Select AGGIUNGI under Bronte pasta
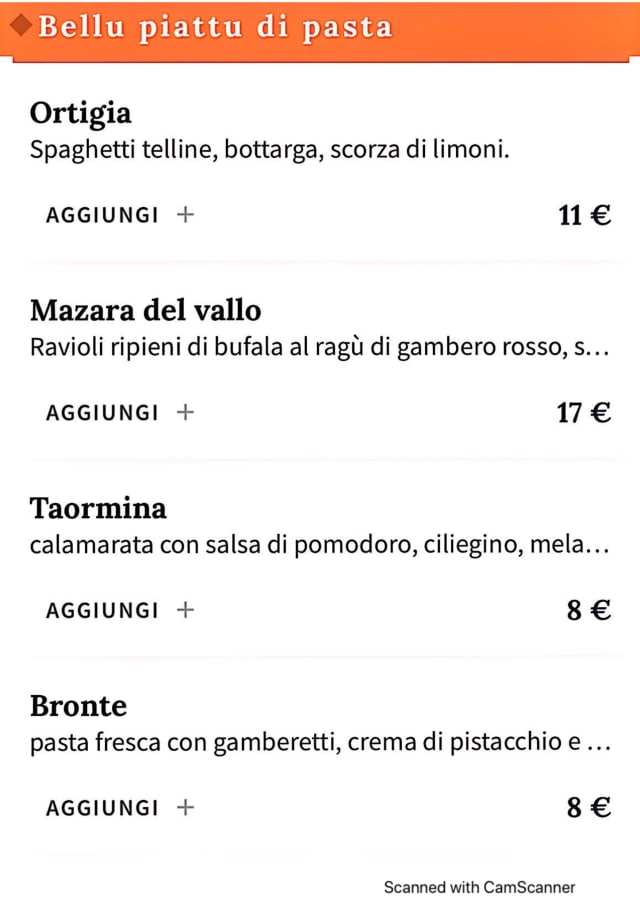This screenshot has width=640, height=905. tap(119, 808)
